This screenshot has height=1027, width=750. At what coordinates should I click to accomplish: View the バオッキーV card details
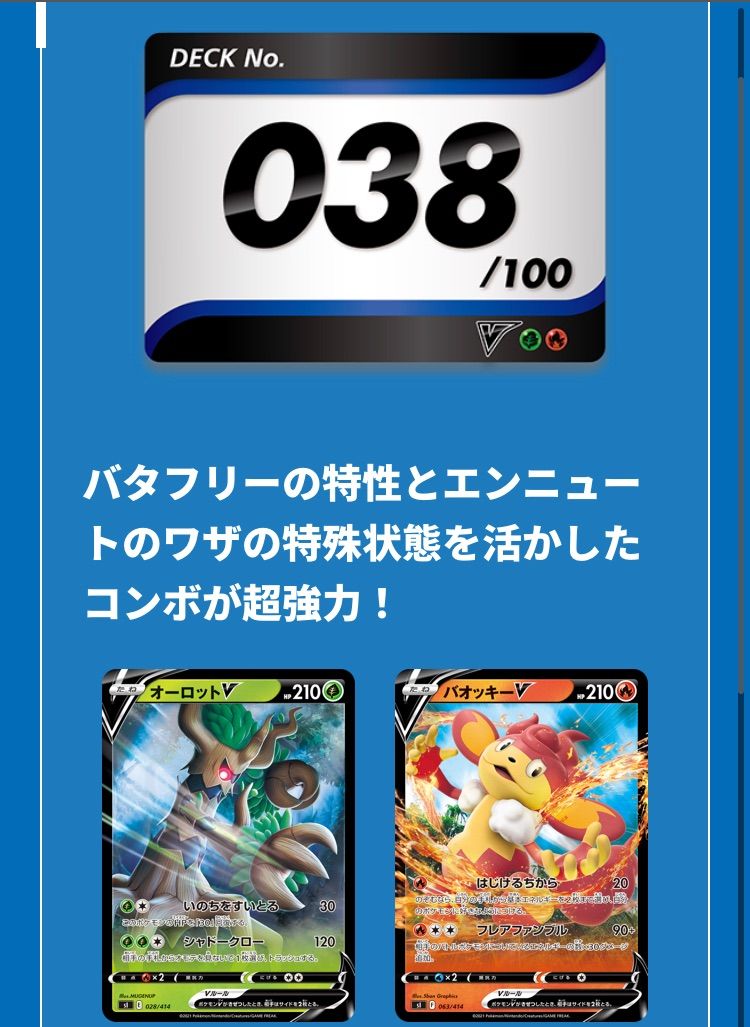click(521, 845)
